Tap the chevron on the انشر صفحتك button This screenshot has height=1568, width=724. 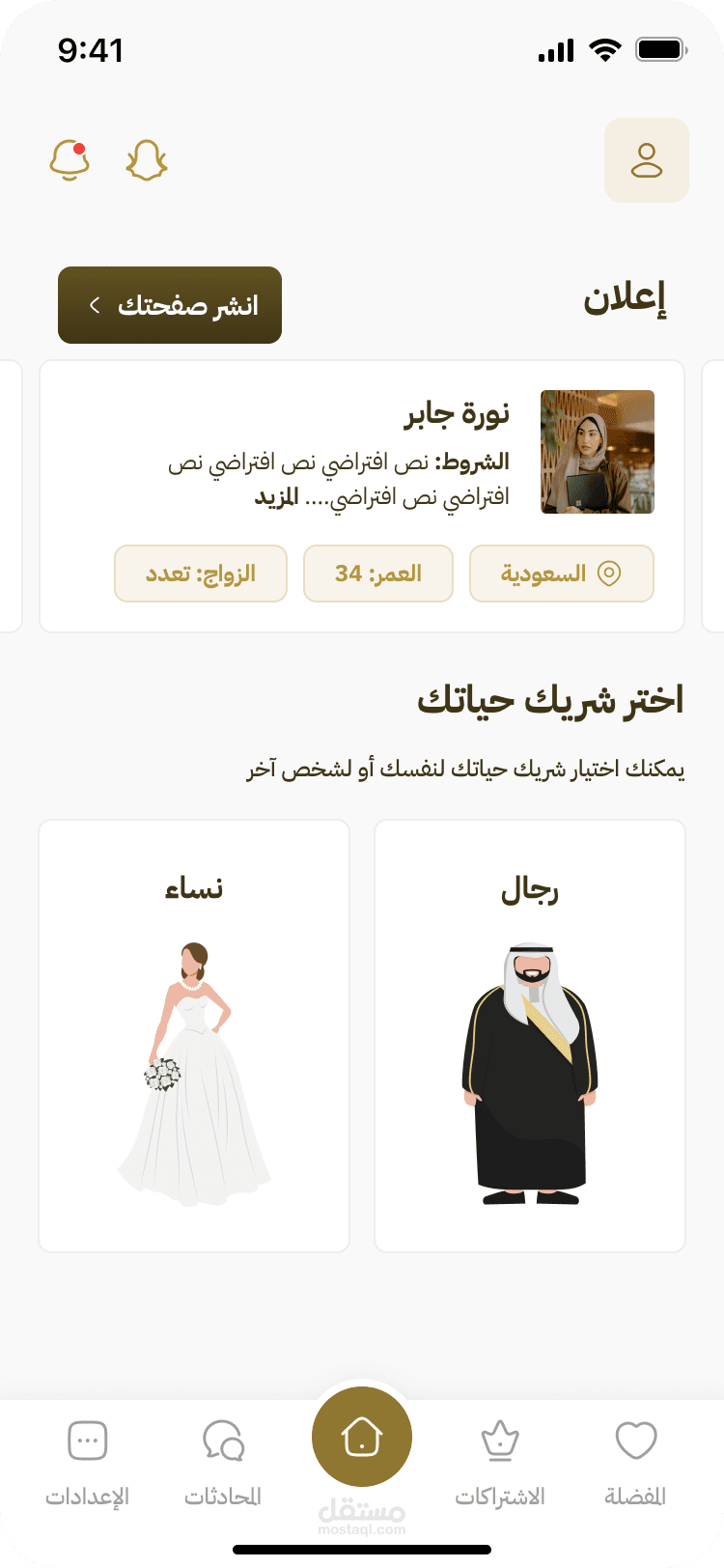pos(95,304)
